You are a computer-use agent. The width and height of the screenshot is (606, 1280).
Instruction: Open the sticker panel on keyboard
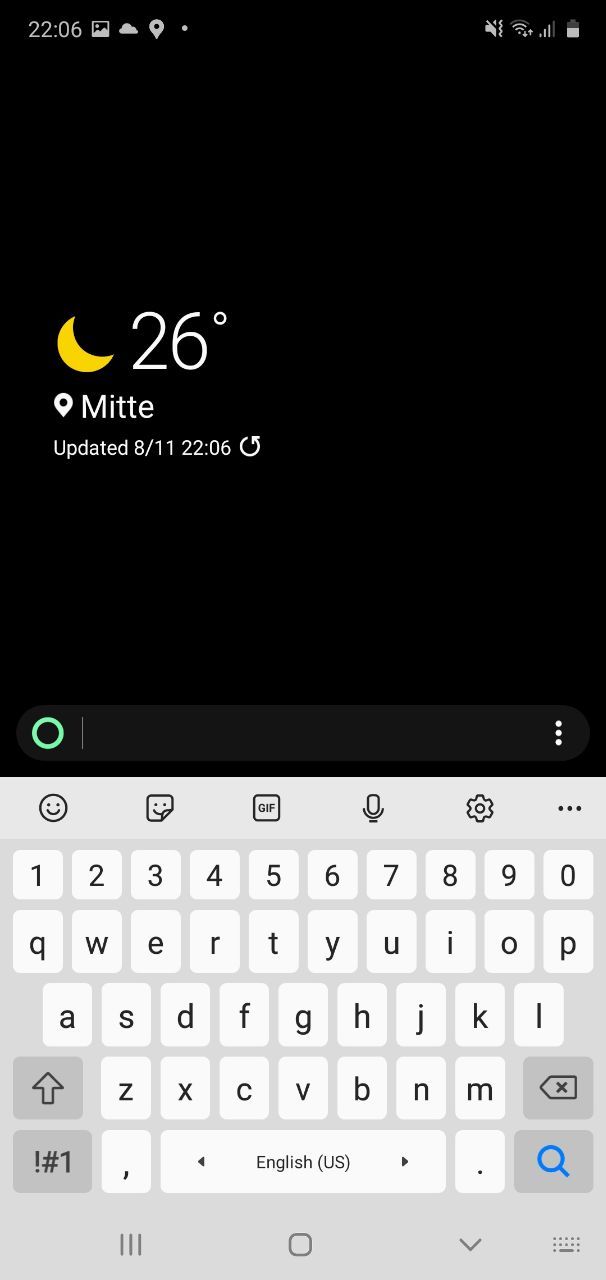(160, 808)
